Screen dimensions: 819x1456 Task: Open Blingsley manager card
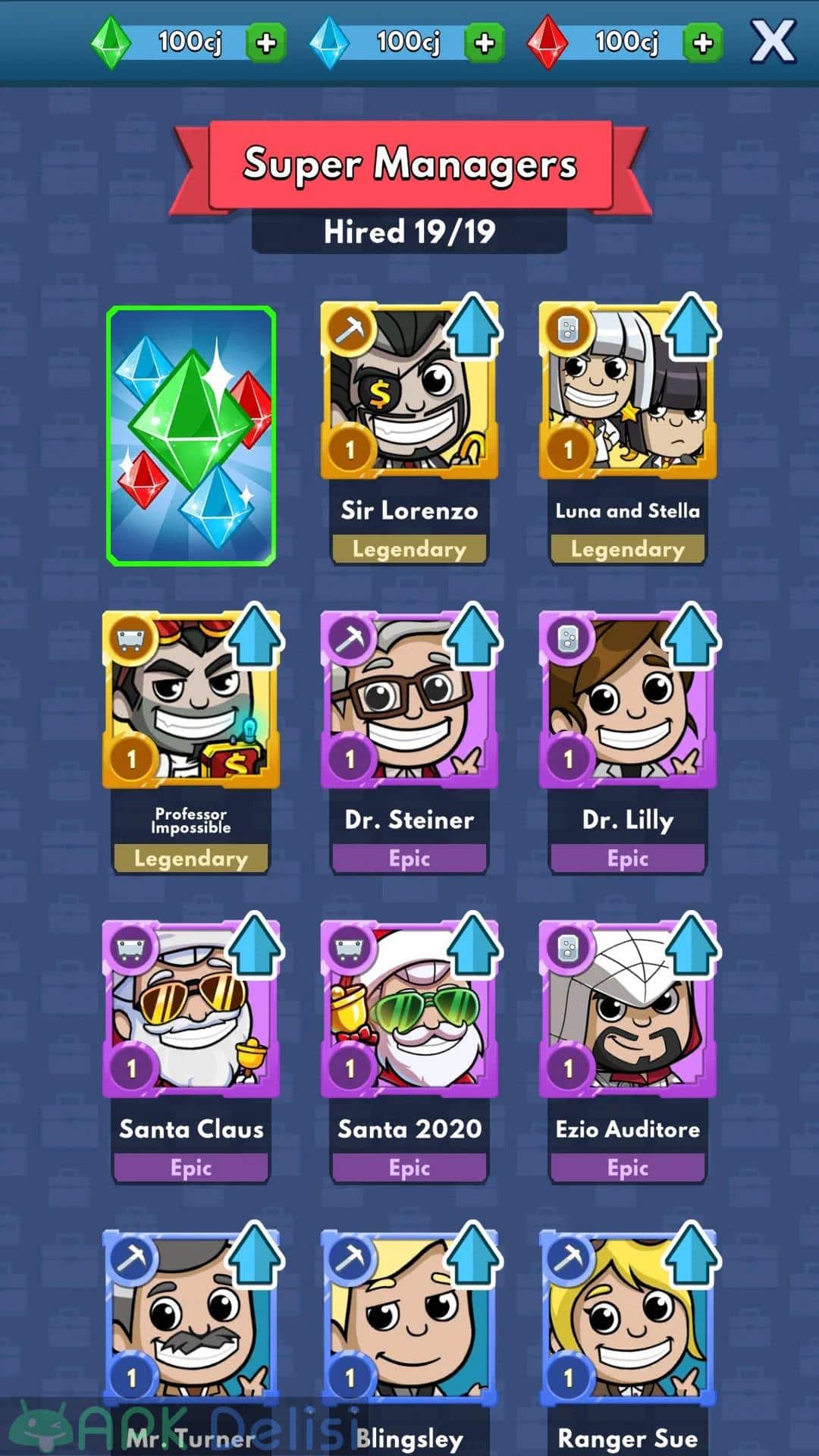(x=409, y=1340)
